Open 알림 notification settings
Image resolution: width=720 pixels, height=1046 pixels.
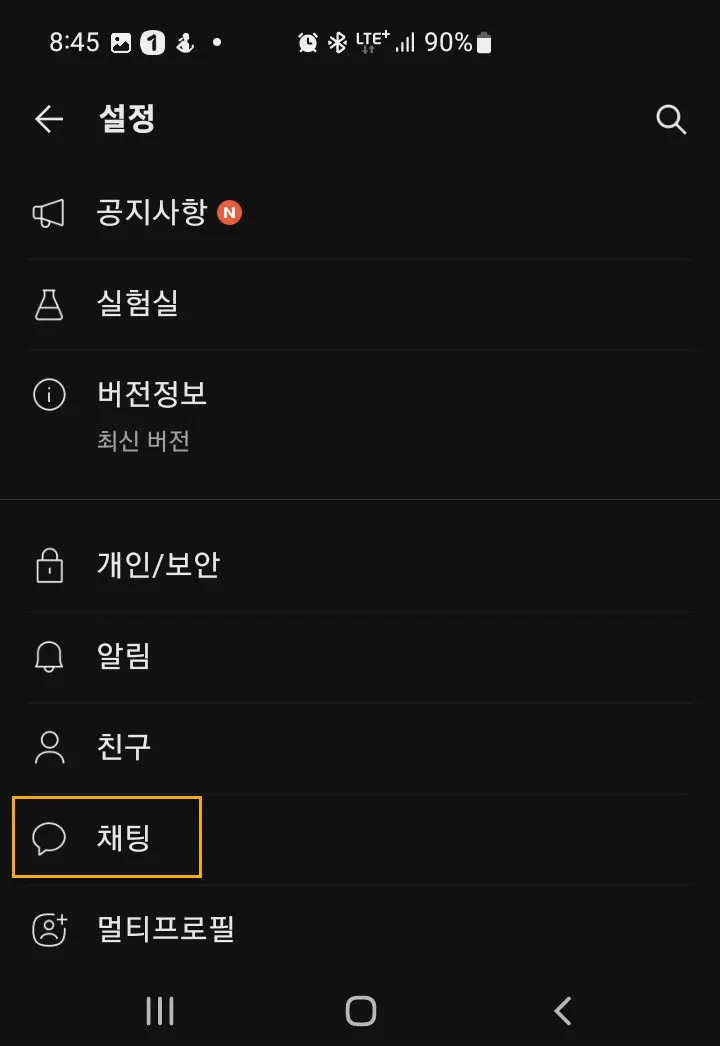click(124, 657)
